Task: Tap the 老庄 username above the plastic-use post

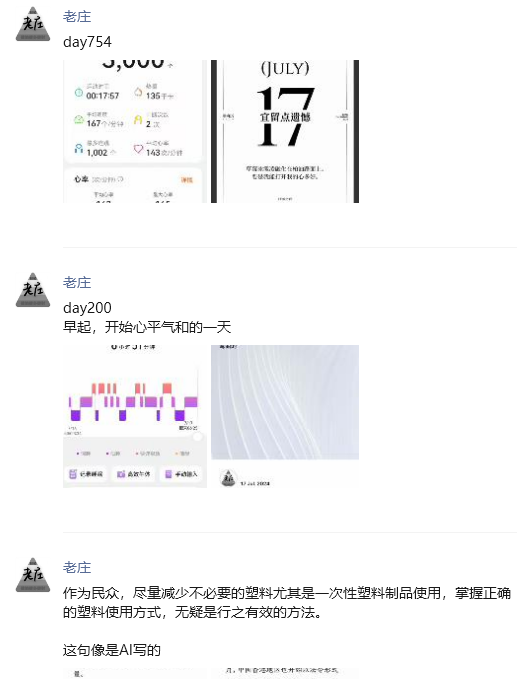Action: pos(77,567)
